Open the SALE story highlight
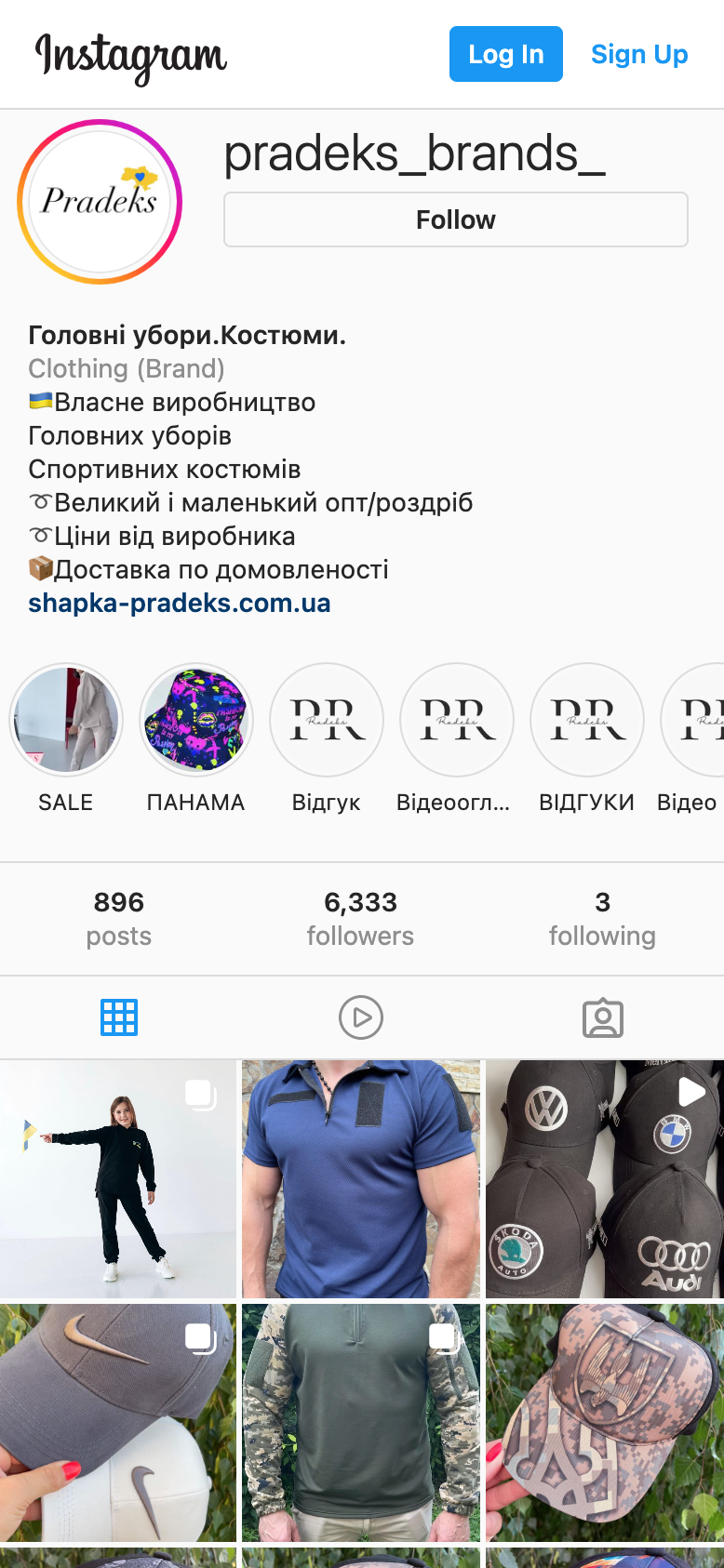 pyautogui.click(x=66, y=720)
